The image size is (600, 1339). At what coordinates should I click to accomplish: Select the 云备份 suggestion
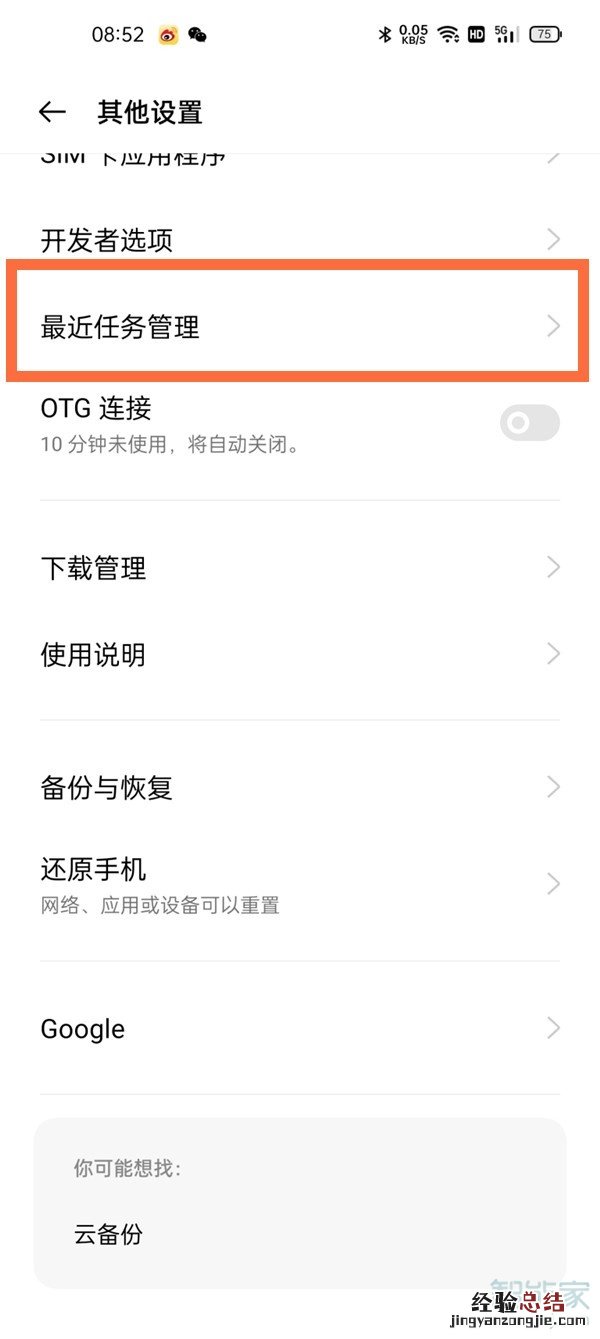[x=109, y=1234]
